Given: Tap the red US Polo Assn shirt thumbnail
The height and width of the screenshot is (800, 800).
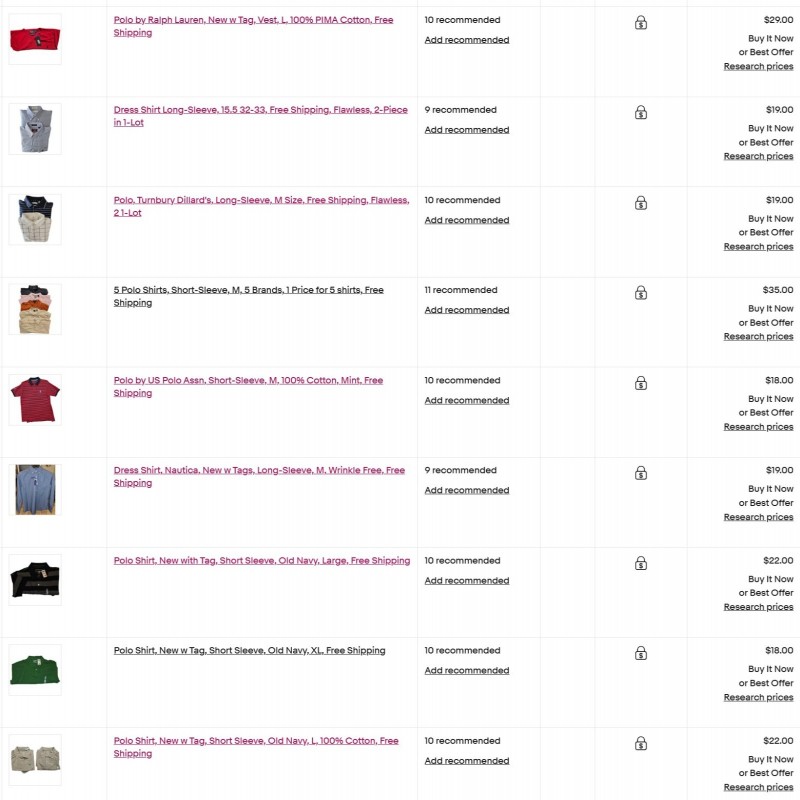Looking at the screenshot, I should [x=35, y=400].
